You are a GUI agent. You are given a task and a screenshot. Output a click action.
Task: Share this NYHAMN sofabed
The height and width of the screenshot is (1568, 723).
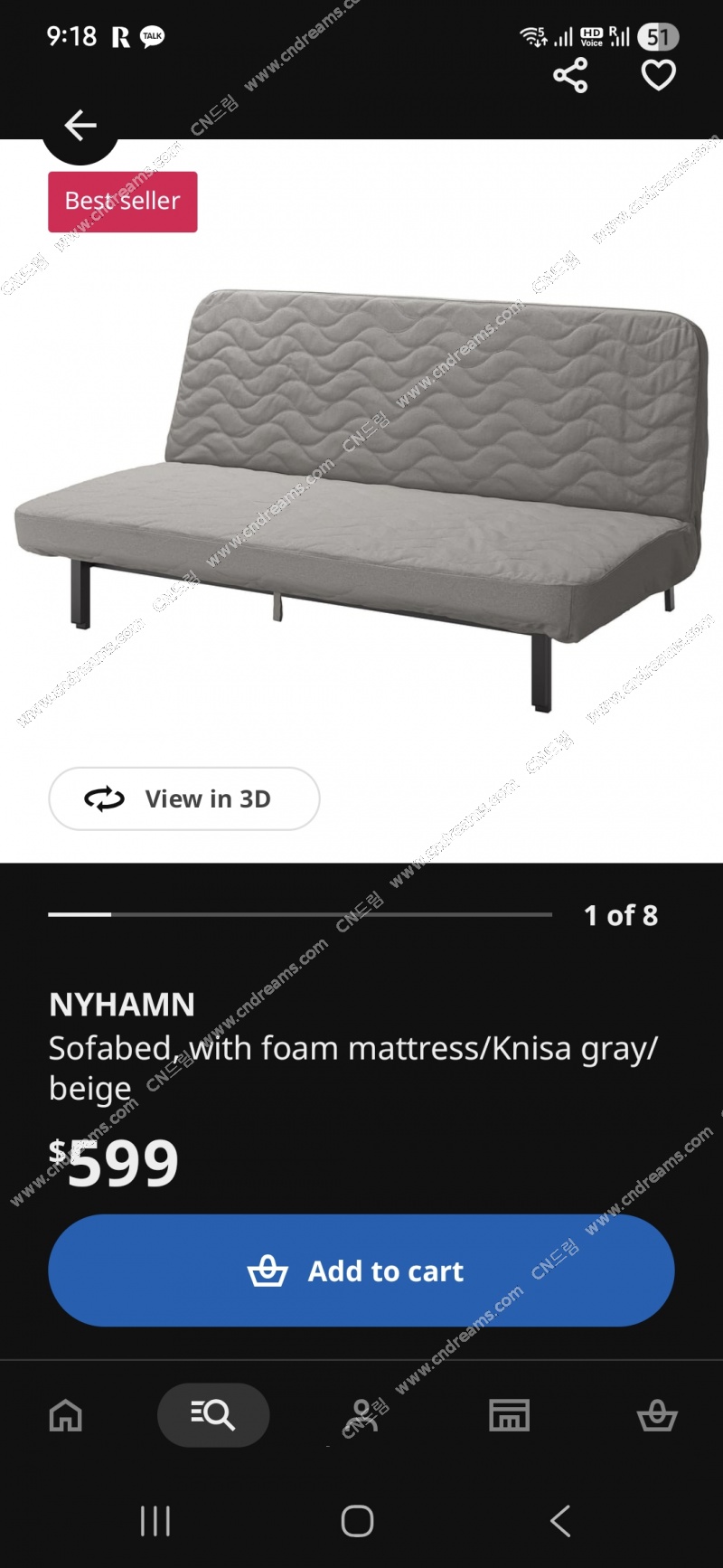coord(570,75)
